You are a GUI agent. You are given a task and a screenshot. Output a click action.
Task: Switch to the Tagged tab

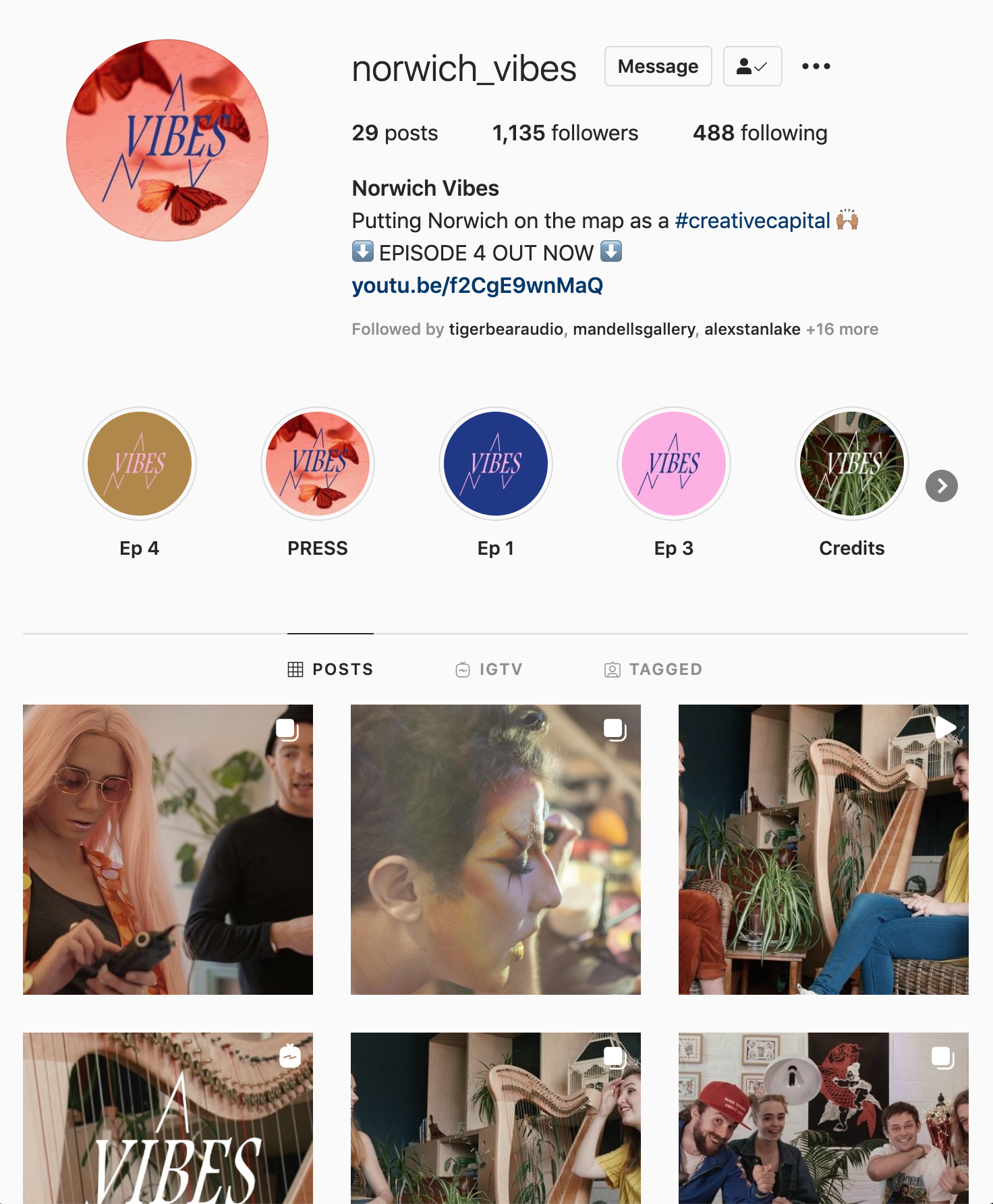pyautogui.click(x=653, y=669)
